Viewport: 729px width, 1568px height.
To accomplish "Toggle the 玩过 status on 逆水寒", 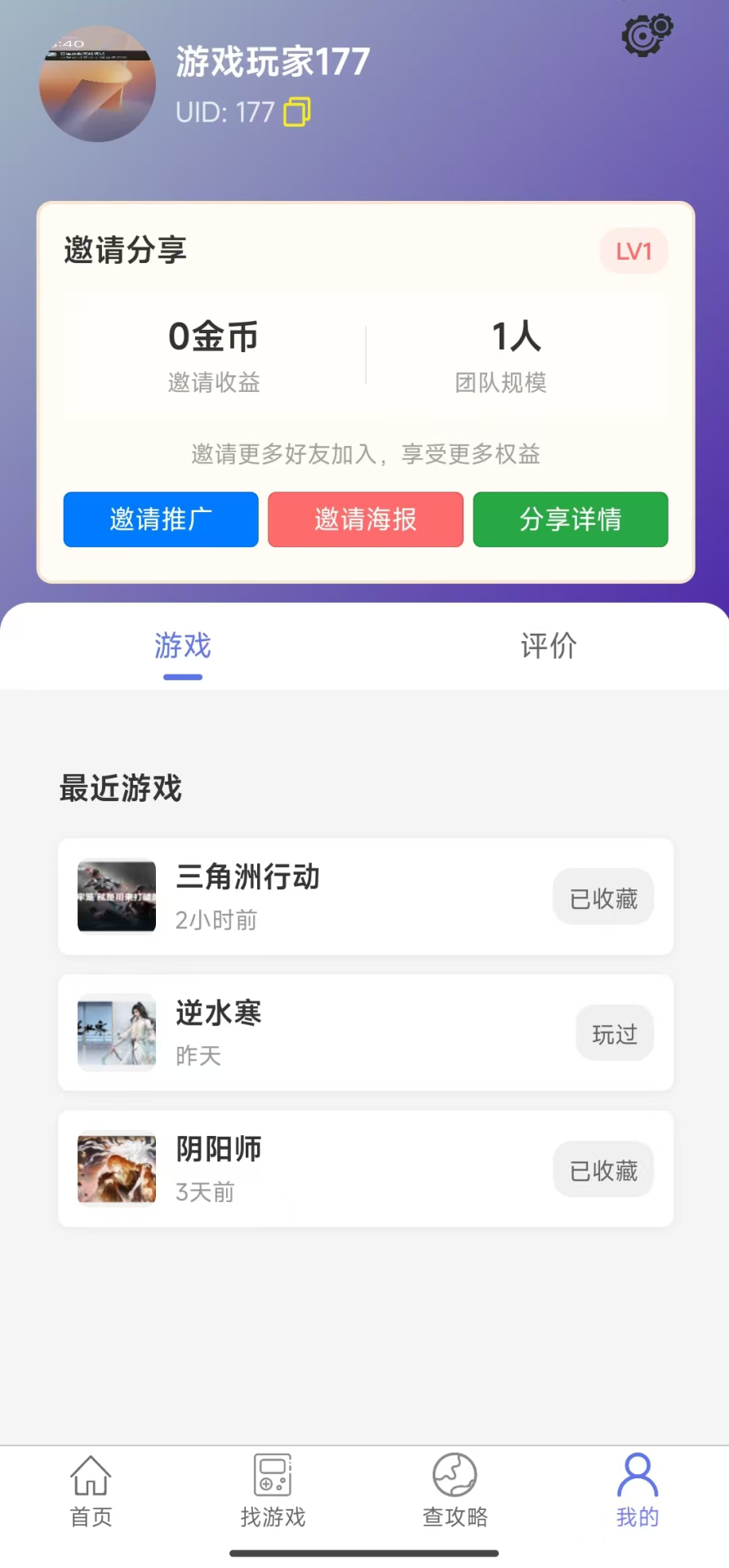I will [613, 1032].
